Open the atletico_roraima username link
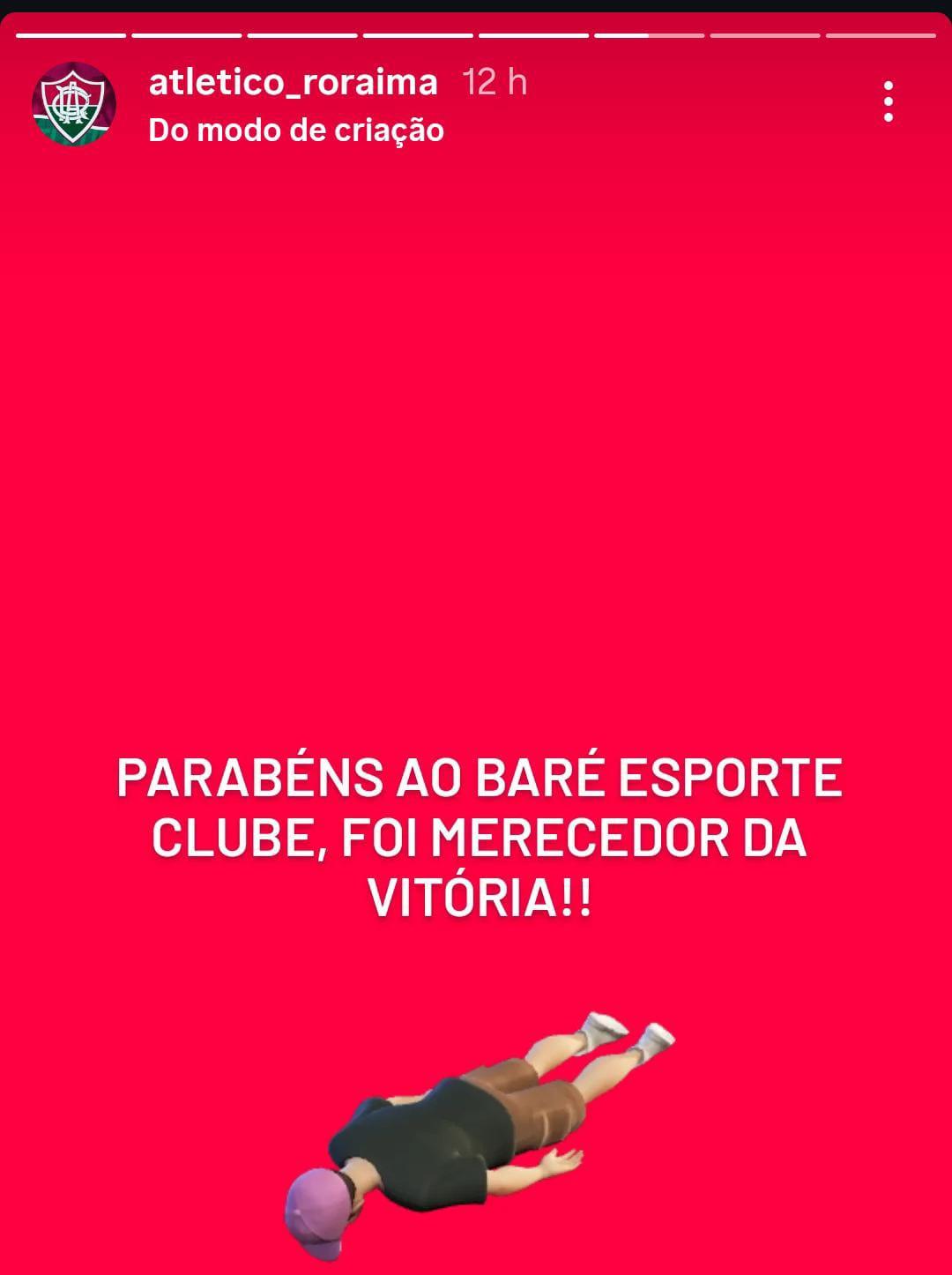Screen dimensions: 952x1275 click(293, 82)
